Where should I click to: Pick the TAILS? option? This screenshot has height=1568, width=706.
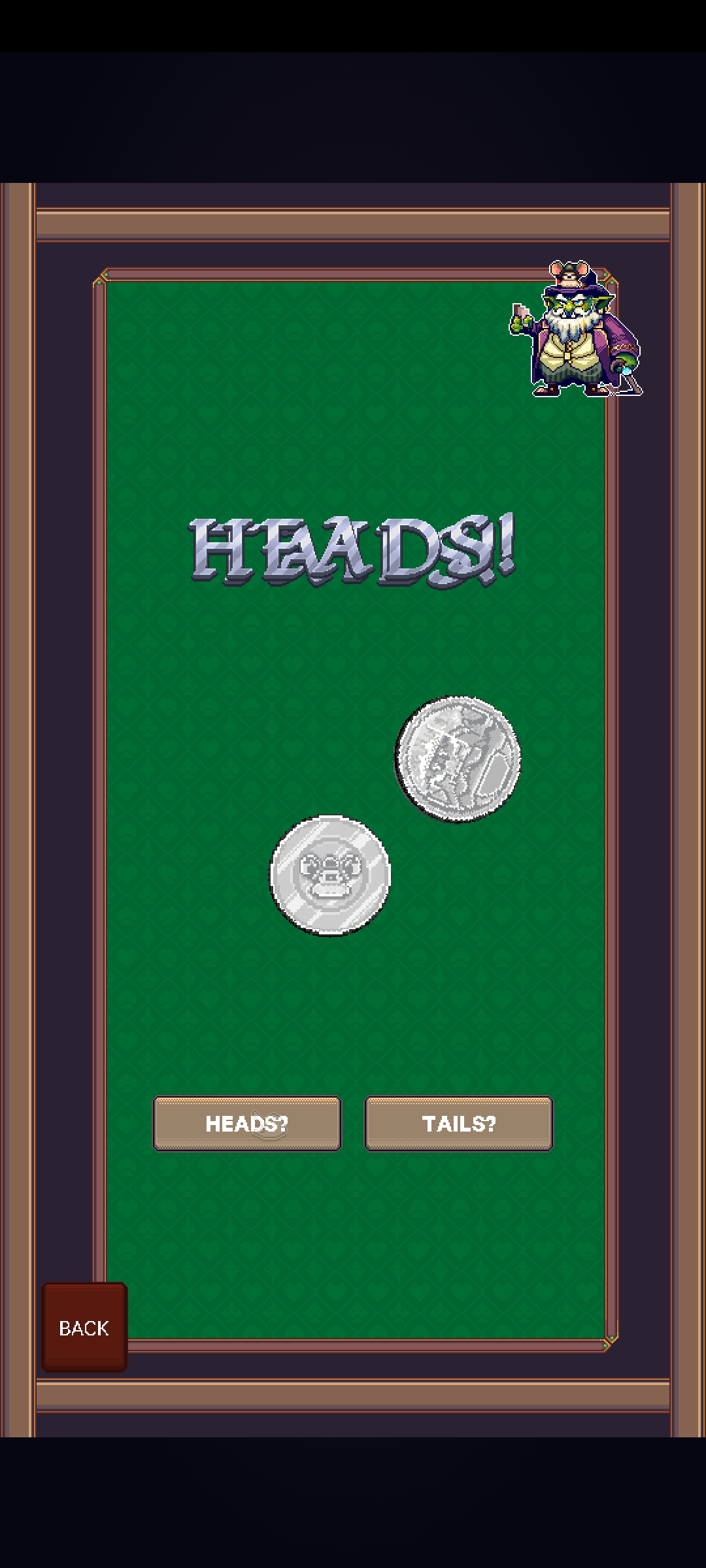(458, 1123)
